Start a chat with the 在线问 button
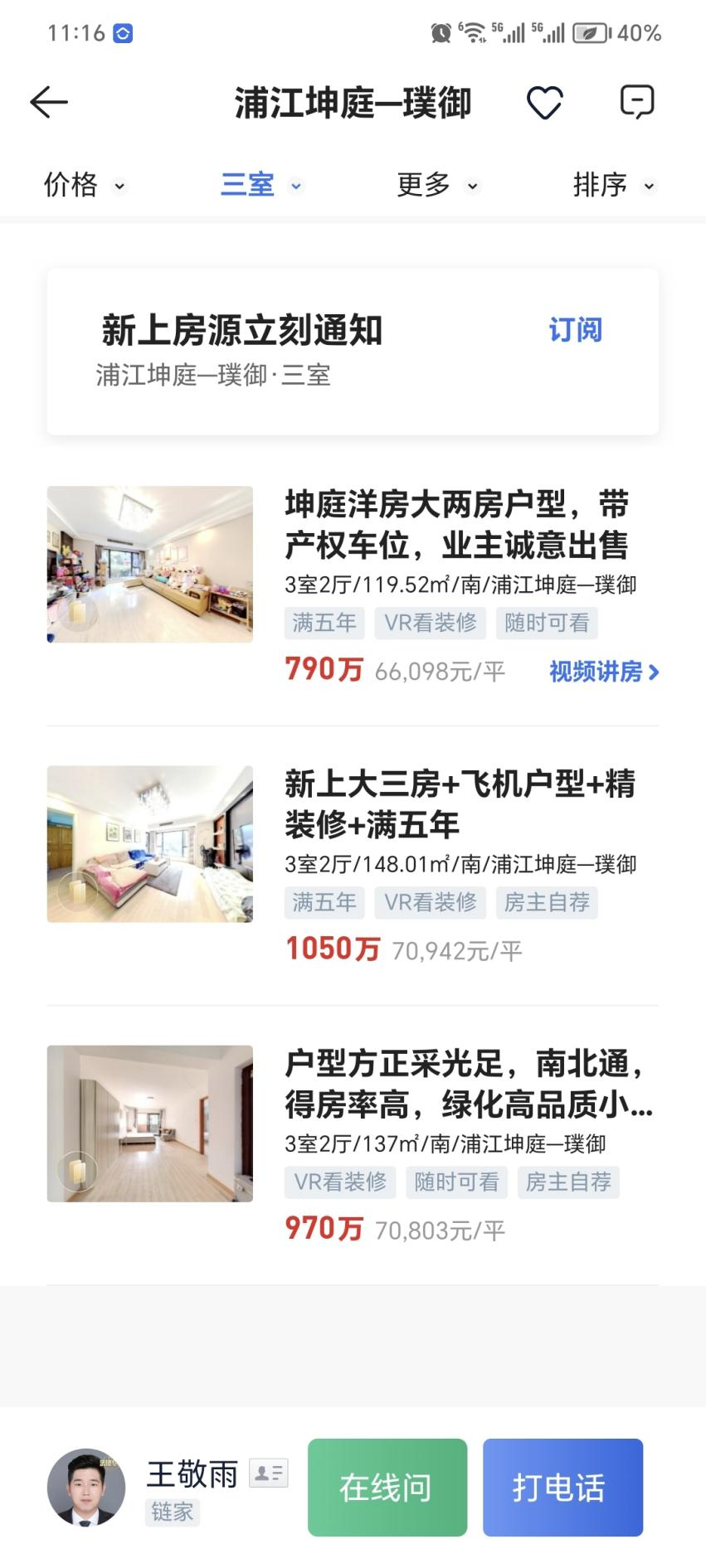 pyautogui.click(x=387, y=1487)
